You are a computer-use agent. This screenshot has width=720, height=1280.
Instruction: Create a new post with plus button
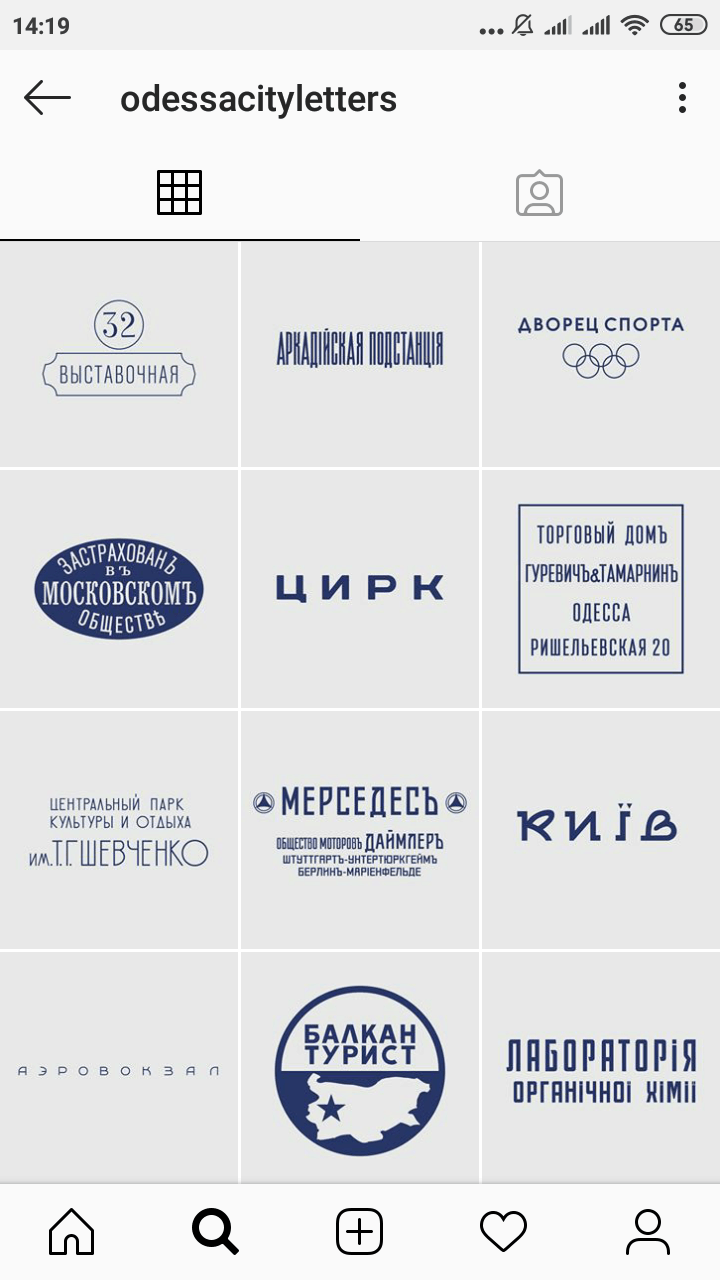pos(360,1231)
